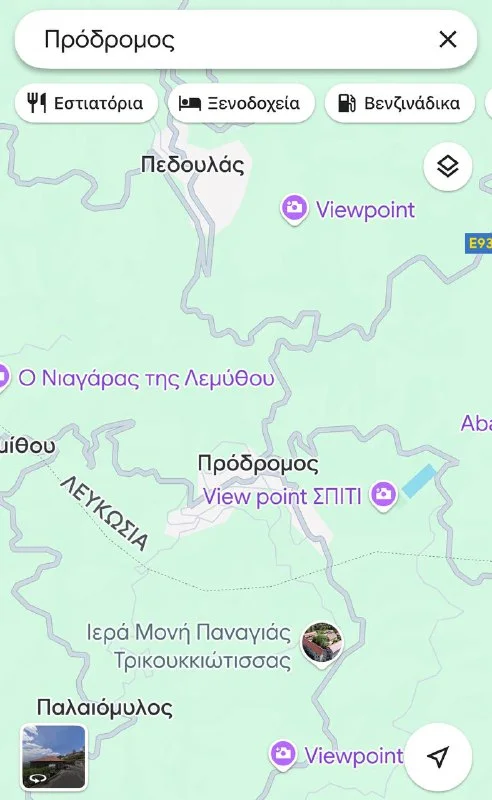Select the Εστιατόρια chip
Image resolution: width=492 pixels, height=800 pixels.
click(86, 104)
